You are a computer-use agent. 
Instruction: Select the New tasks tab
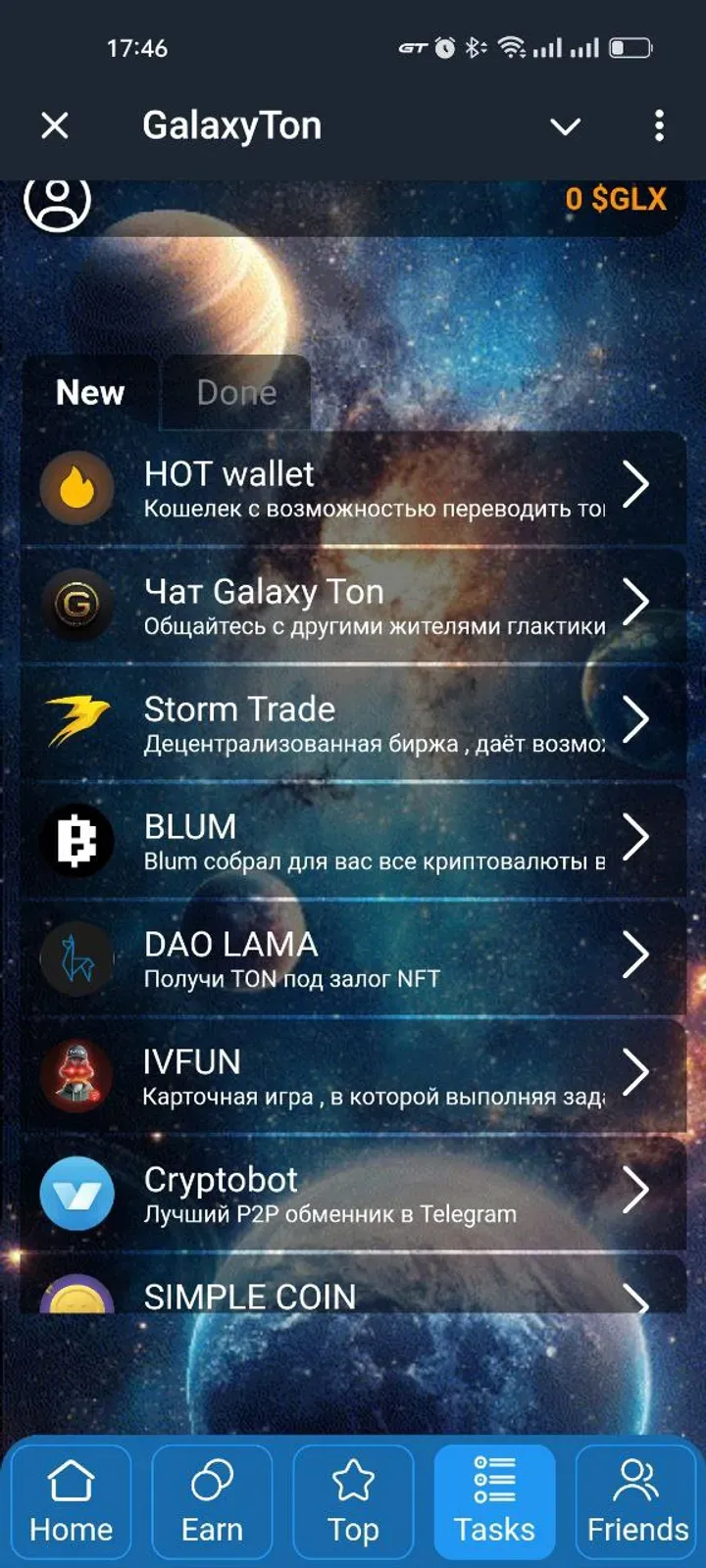(90, 393)
